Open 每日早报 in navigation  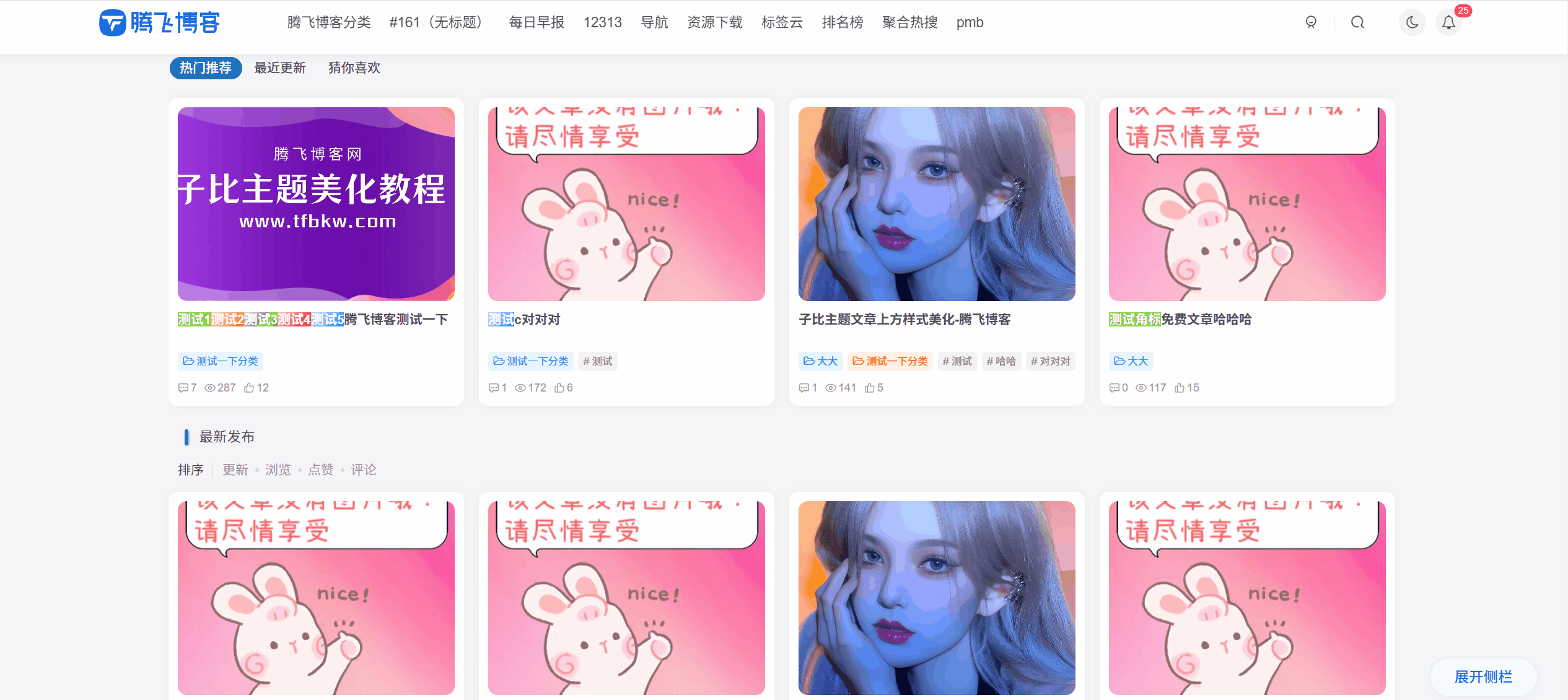tap(537, 22)
